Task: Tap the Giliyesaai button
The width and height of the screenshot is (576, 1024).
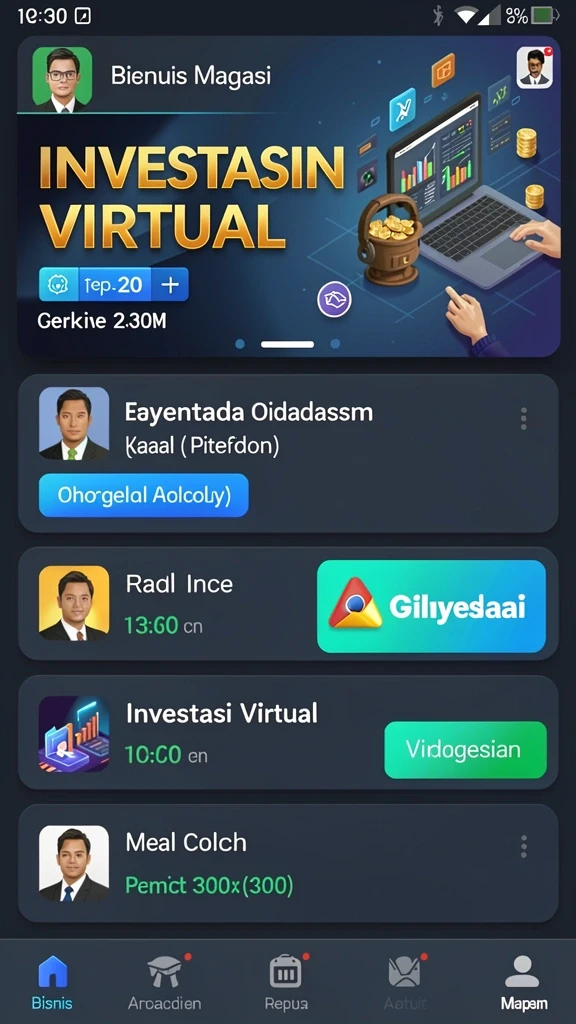Action: [x=431, y=607]
